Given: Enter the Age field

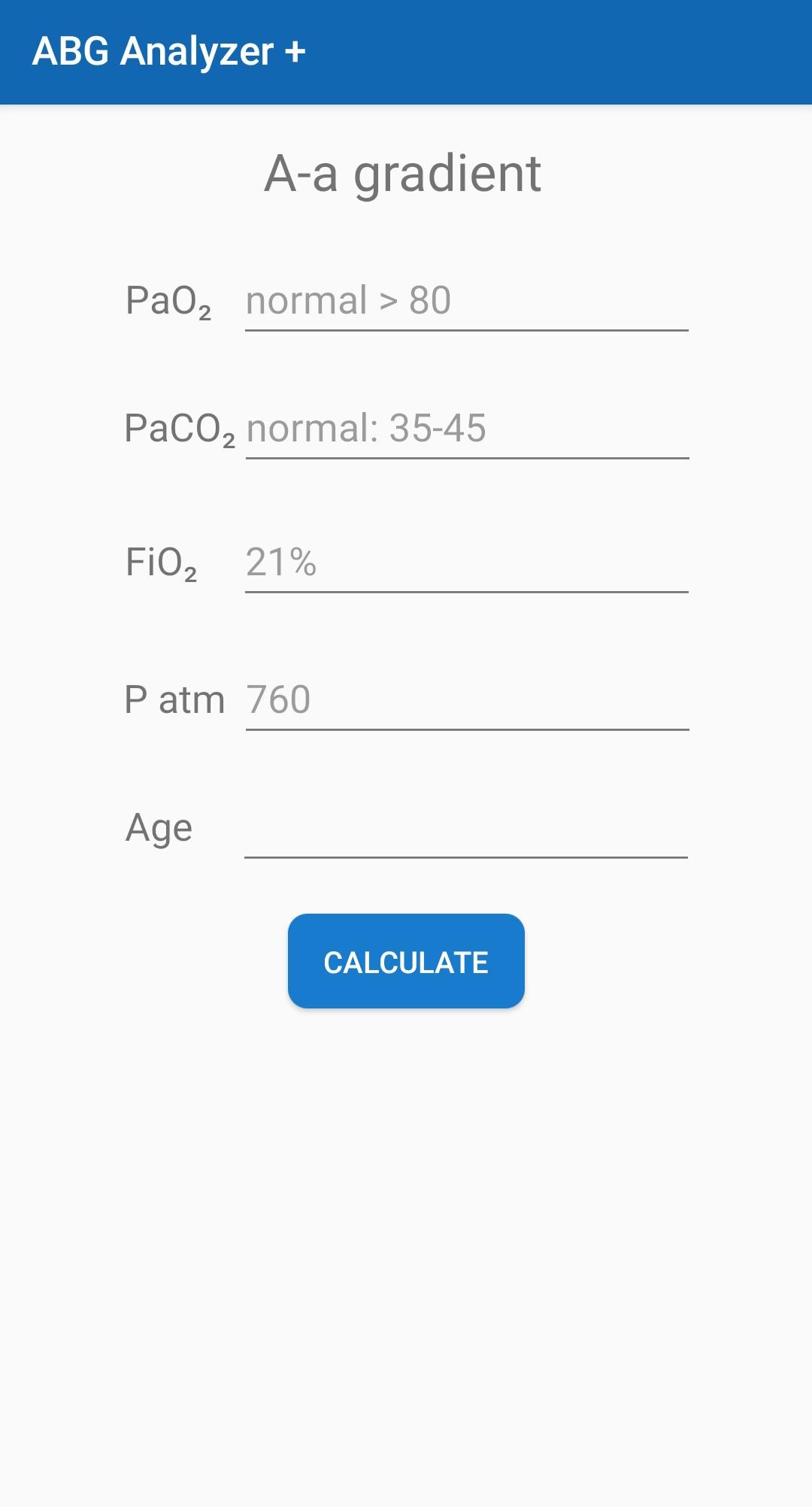Looking at the screenshot, I should (x=466, y=829).
